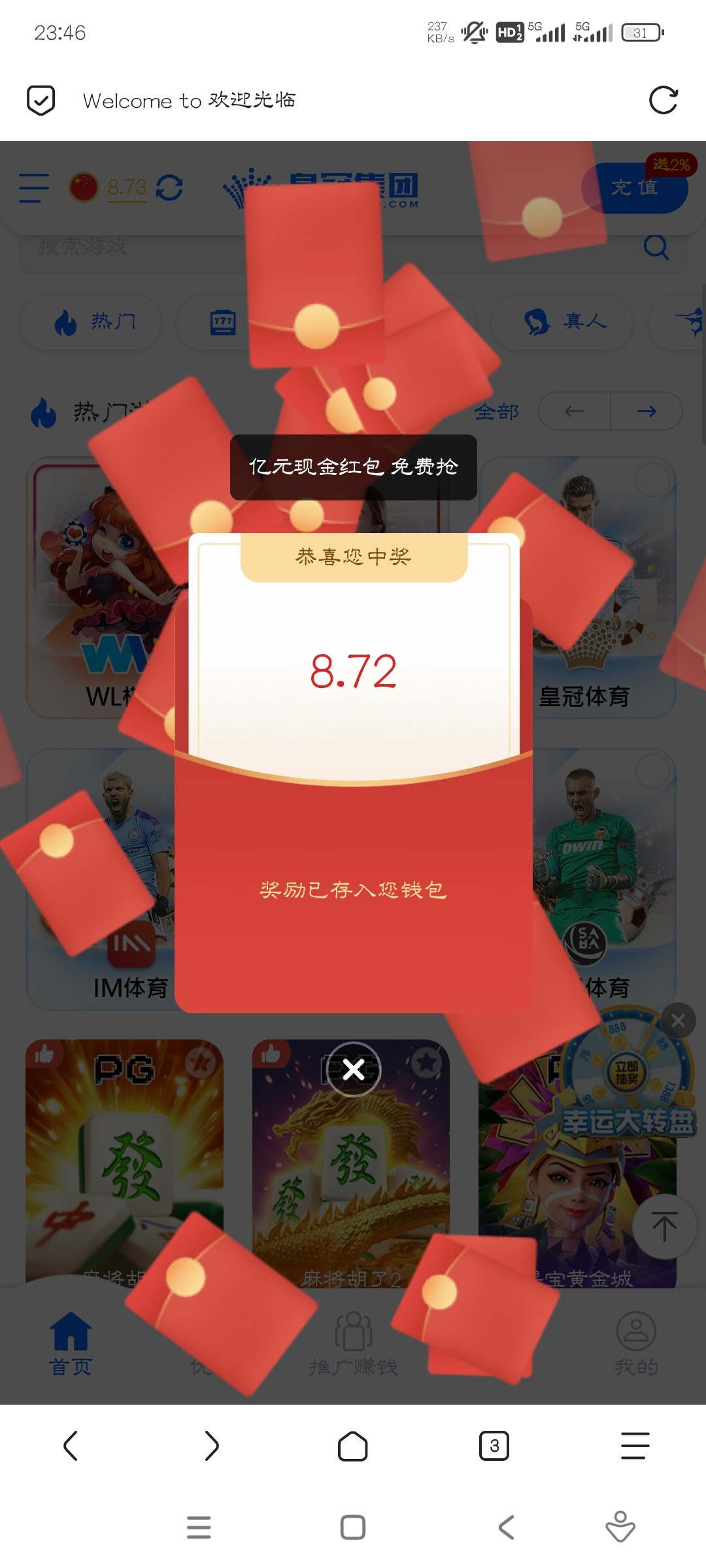Dismiss the 幸运大转盘 floating widget
This screenshot has height=1568, width=706.
678,1021
